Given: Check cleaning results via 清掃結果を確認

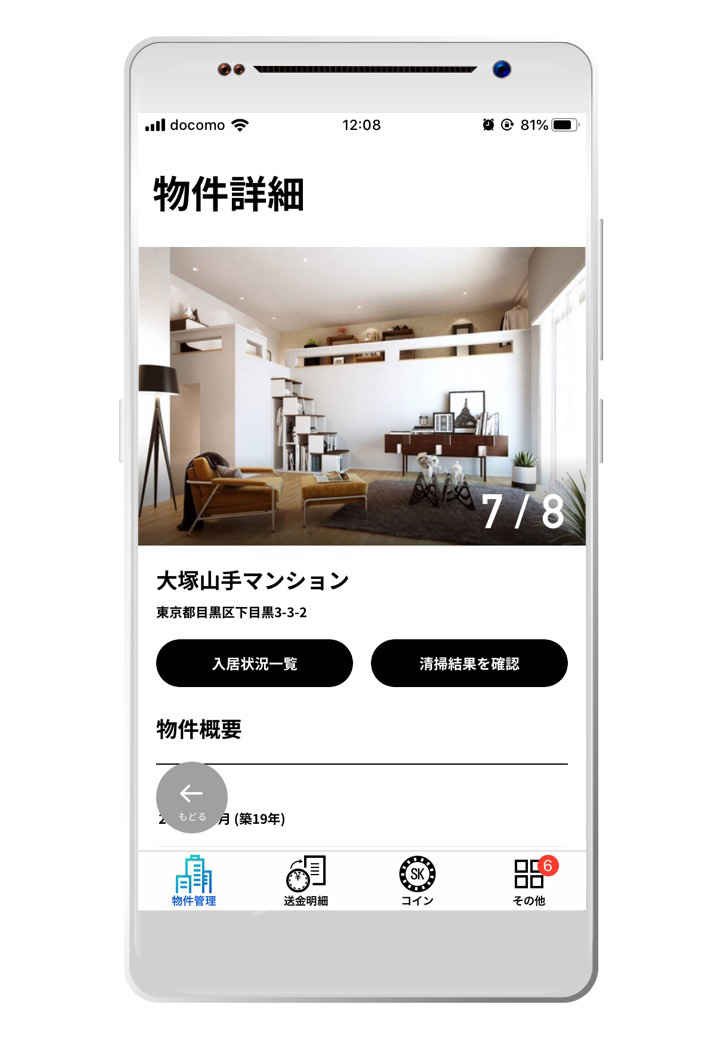Looking at the screenshot, I should (469, 663).
